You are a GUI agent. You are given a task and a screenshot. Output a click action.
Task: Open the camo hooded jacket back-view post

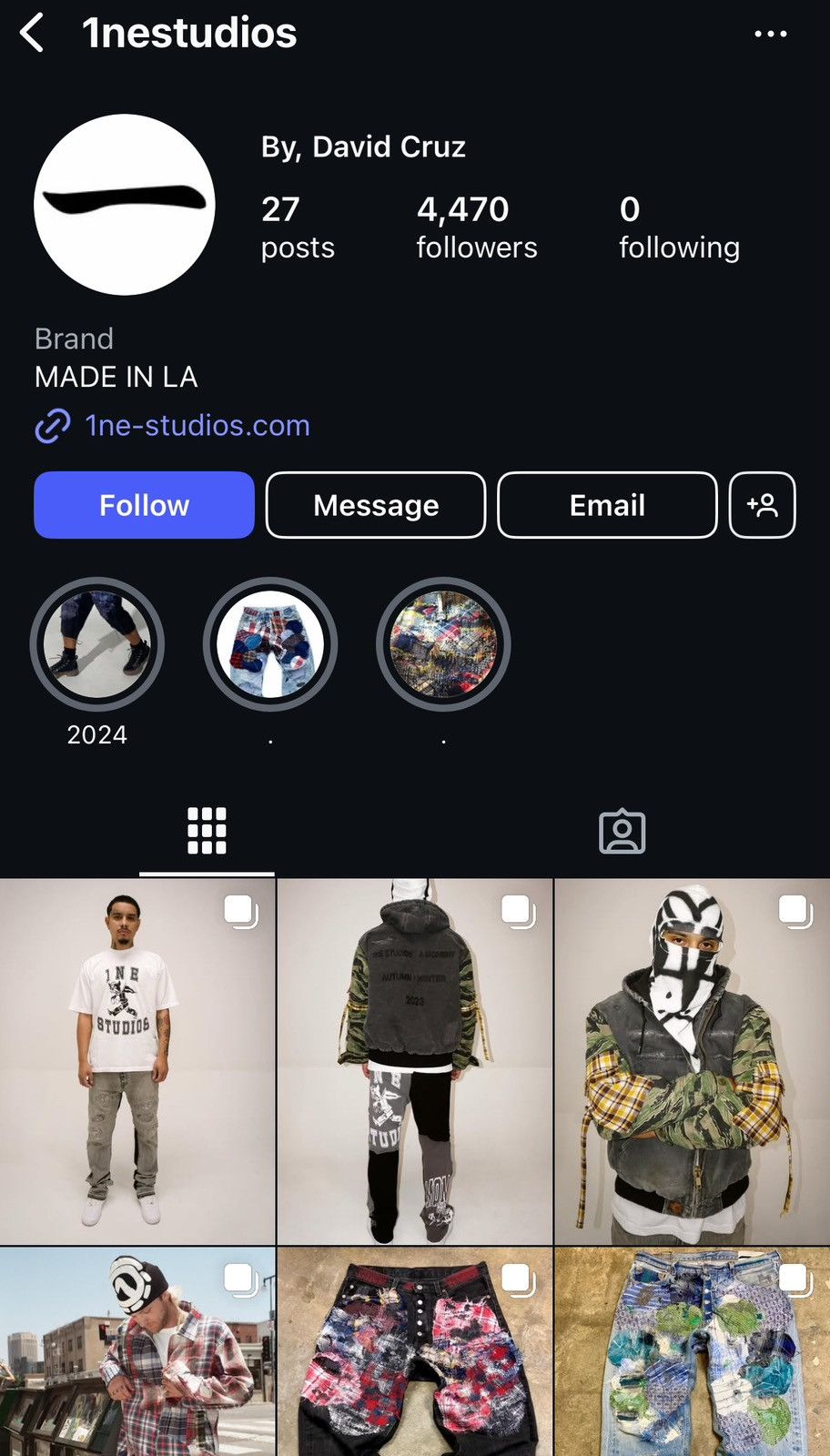[x=415, y=1061]
